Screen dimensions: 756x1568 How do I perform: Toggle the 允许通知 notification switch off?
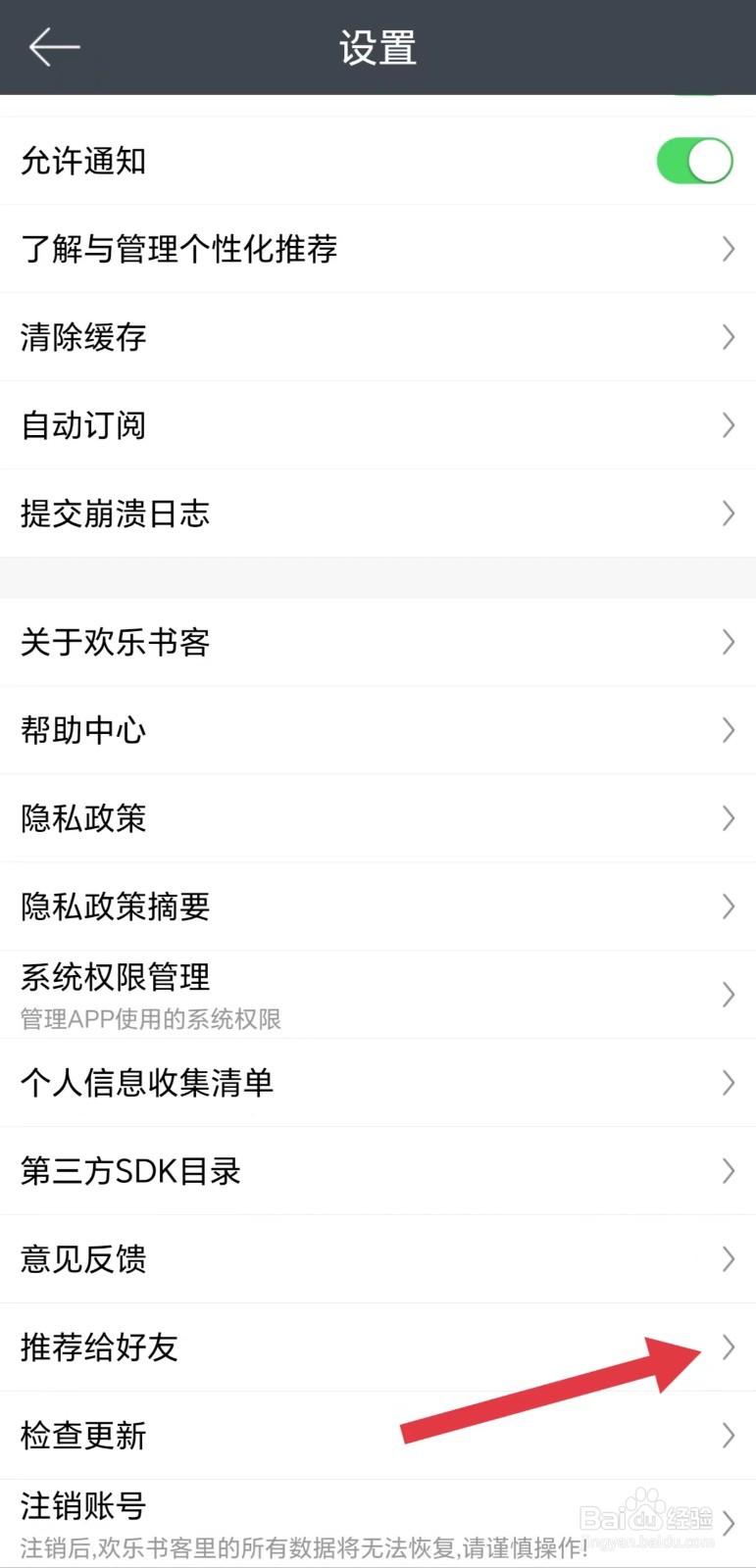click(694, 160)
